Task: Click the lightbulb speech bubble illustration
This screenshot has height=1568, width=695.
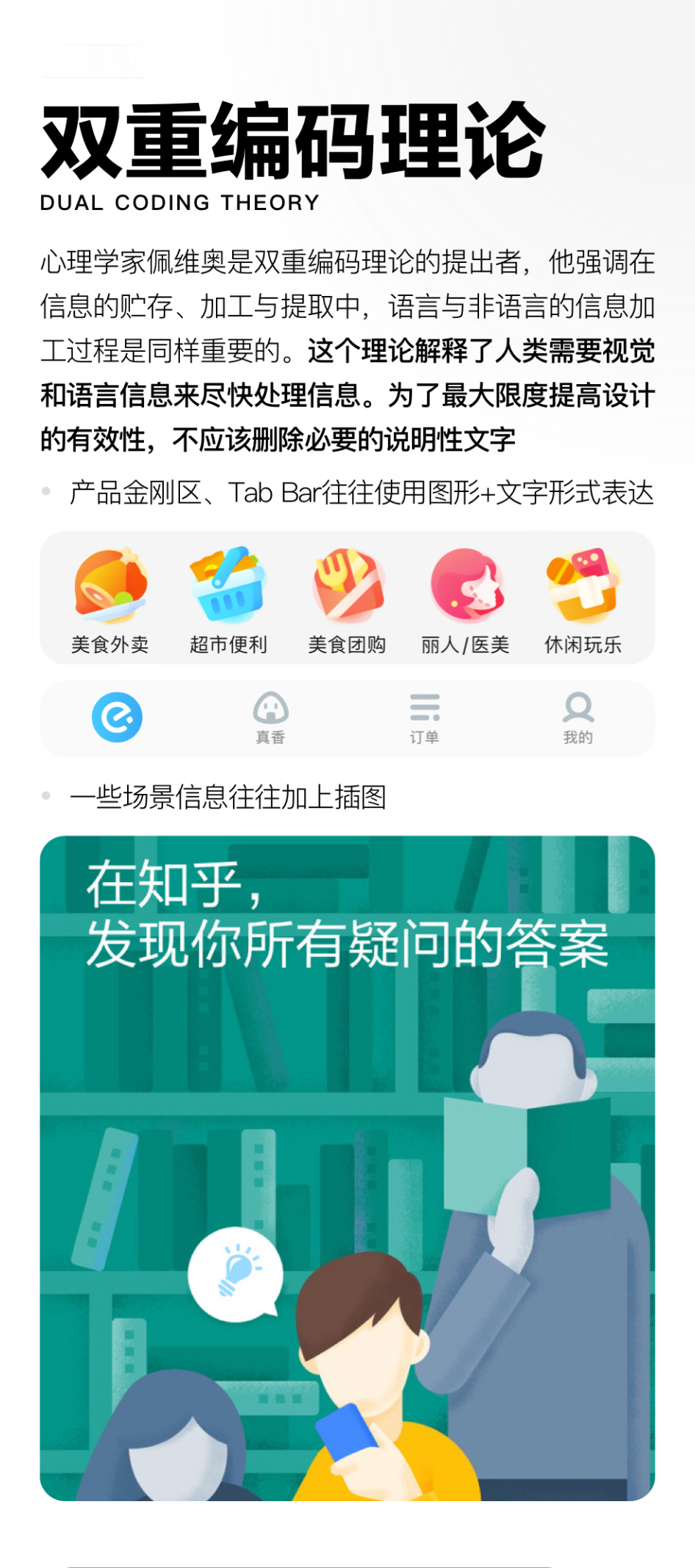Action: (234, 1273)
